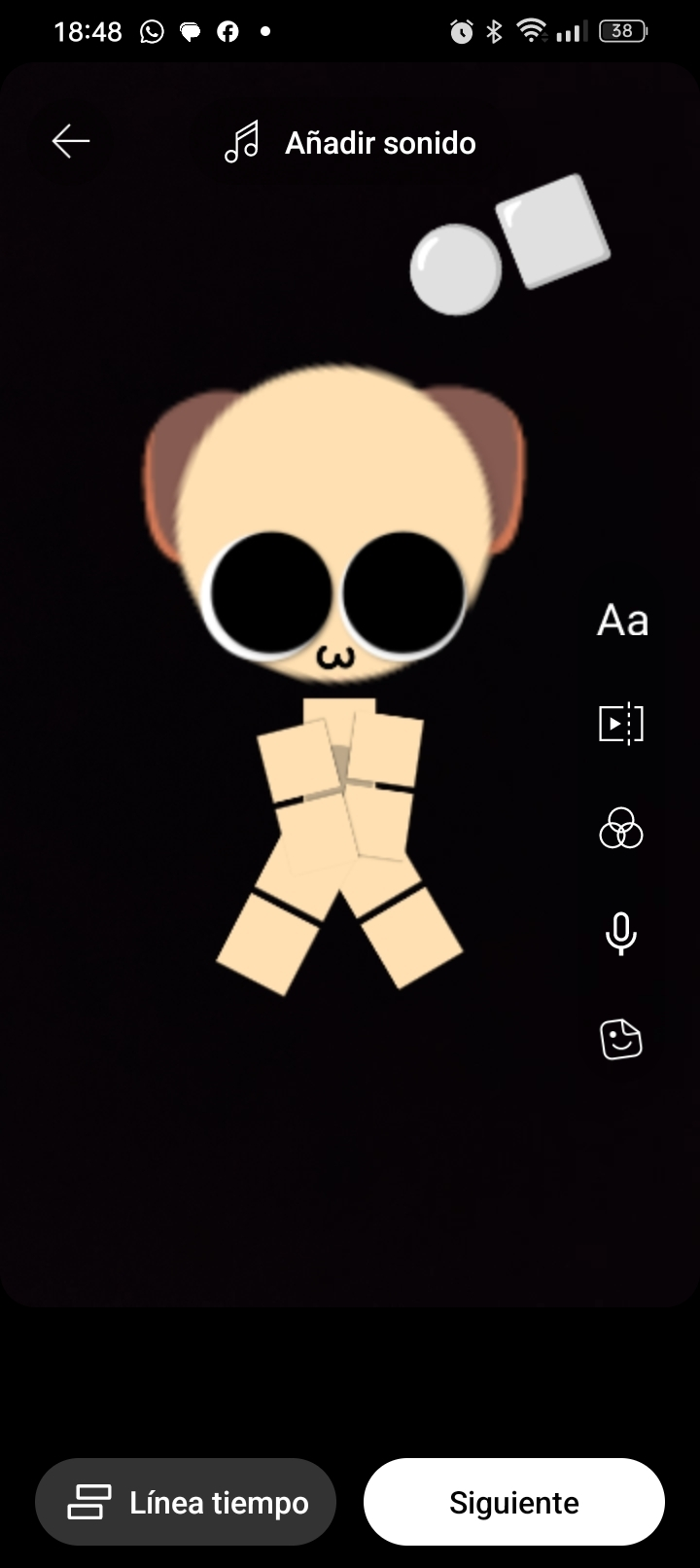Continue with the Siguiente button

pos(513,1502)
